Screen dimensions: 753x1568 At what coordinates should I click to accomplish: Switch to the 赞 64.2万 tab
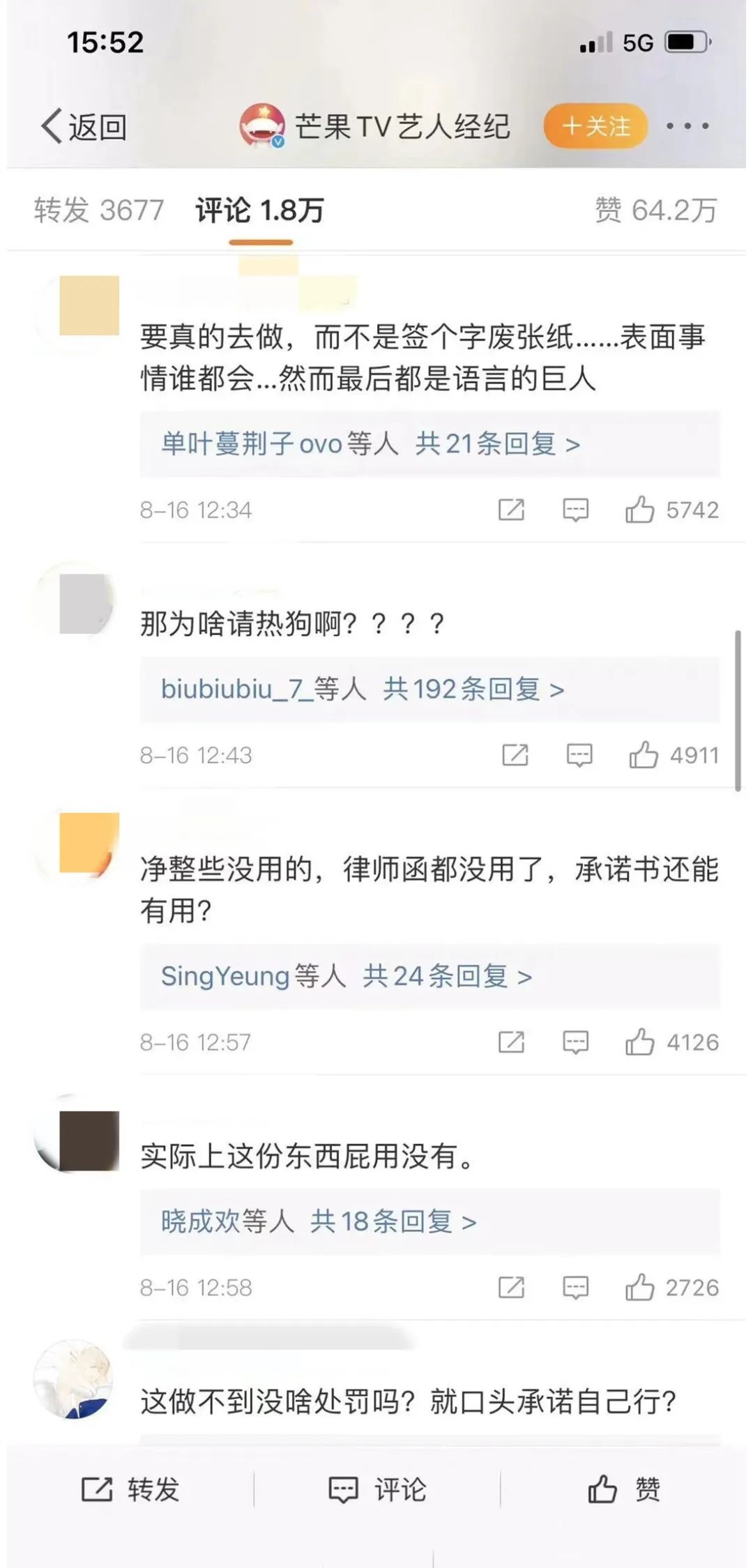click(655, 210)
